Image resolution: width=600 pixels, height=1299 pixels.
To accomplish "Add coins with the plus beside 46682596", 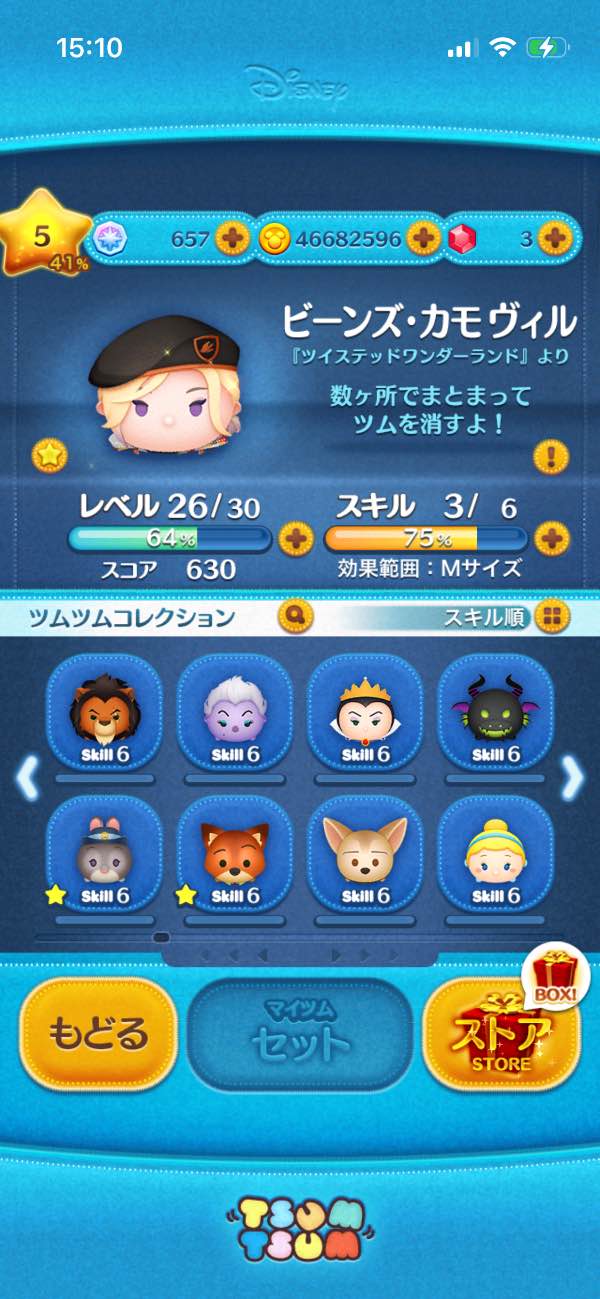I will [423, 238].
